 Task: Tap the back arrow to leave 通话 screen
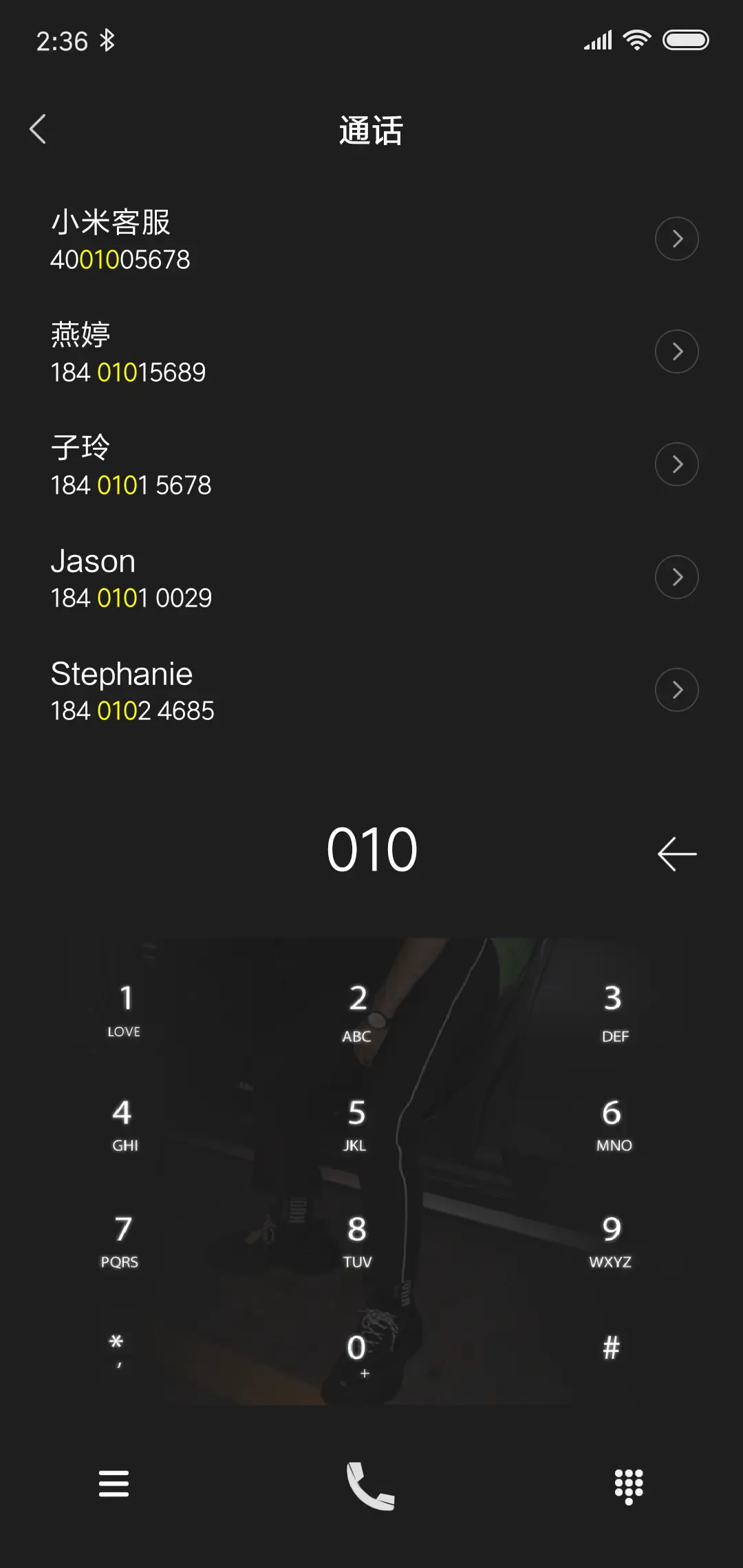click(39, 129)
